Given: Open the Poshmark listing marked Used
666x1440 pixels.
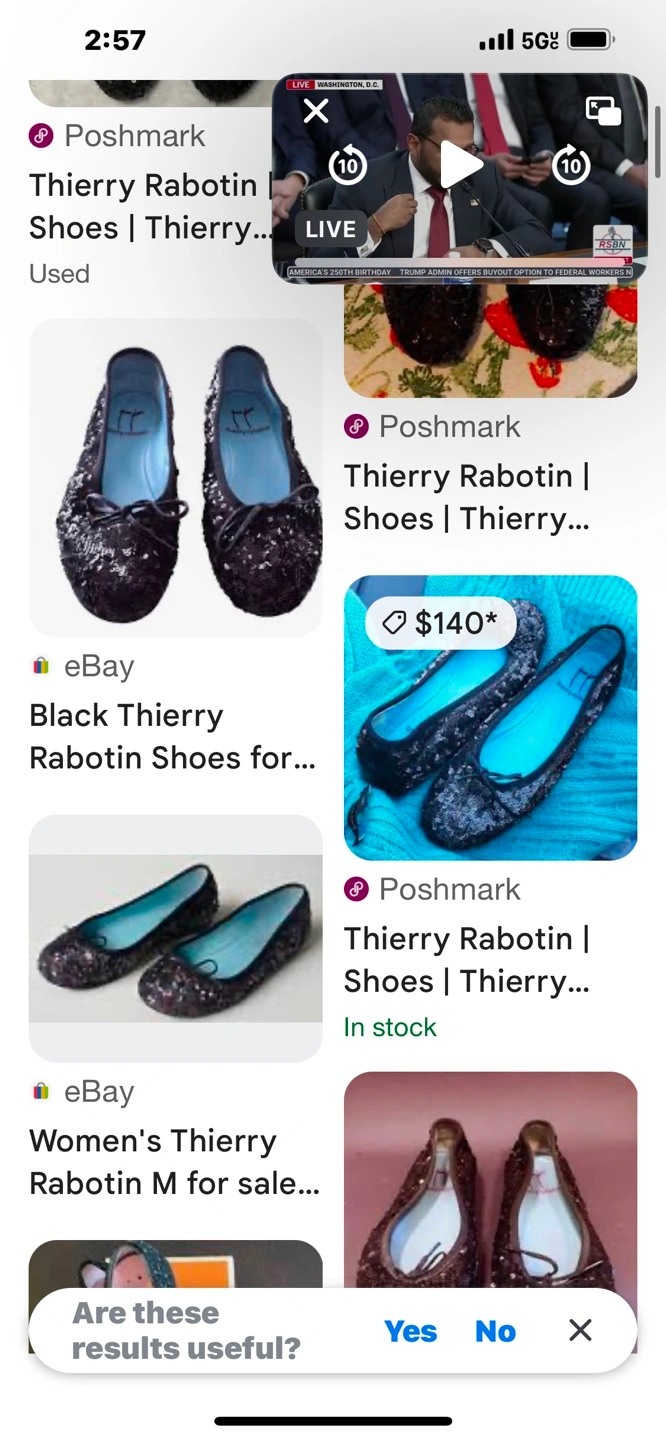Looking at the screenshot, I should click(x=150, y=206).
